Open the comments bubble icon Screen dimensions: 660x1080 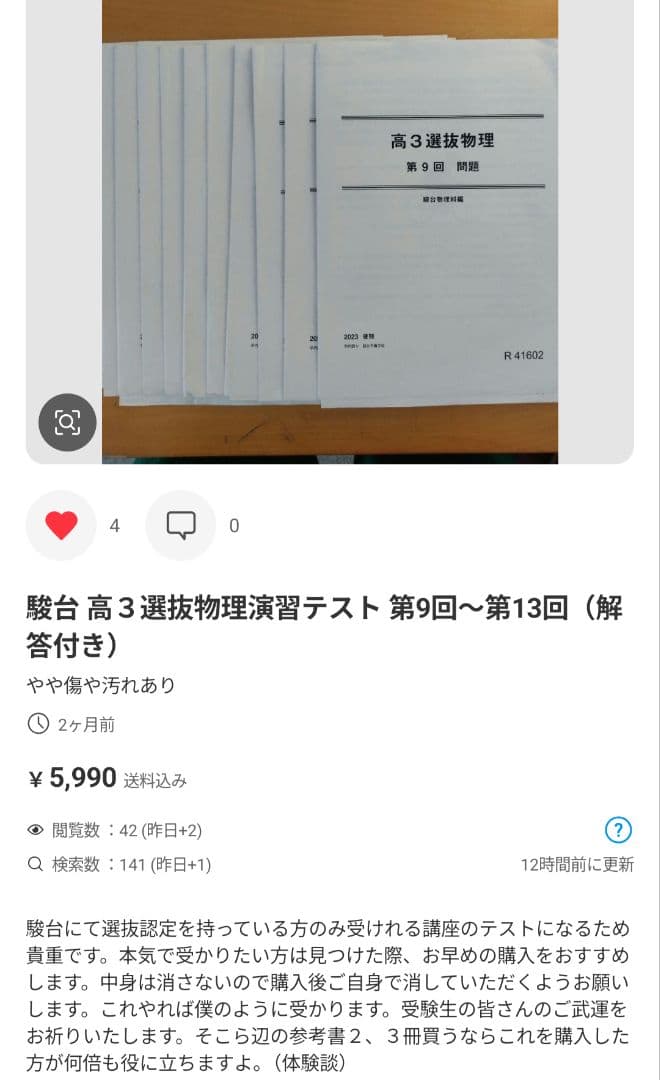point(181,525)
